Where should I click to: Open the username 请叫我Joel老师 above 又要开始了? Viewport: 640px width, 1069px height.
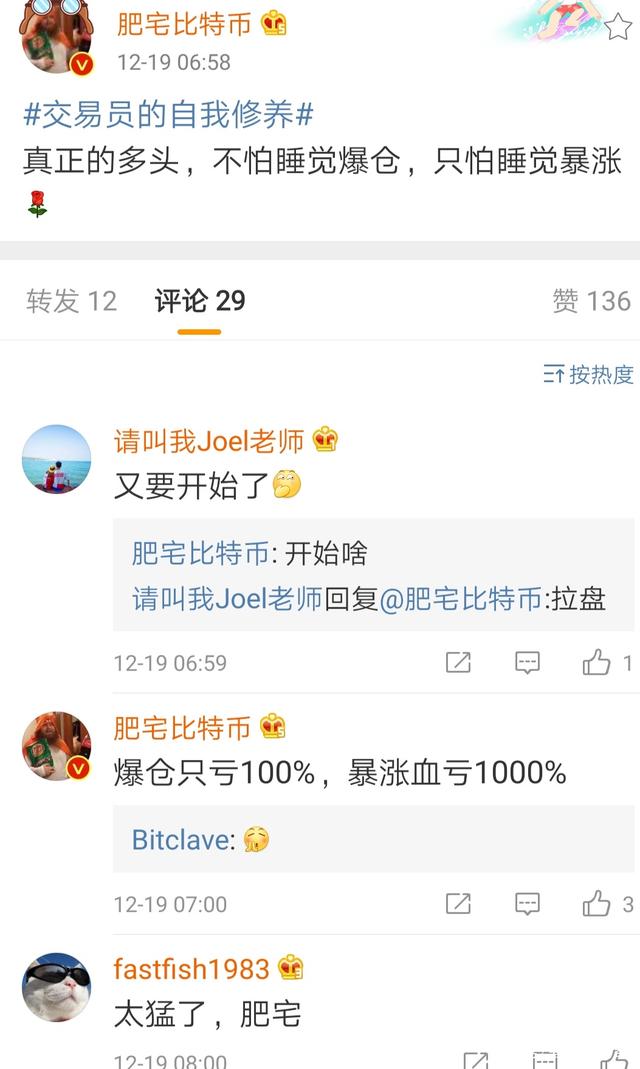[x=208, y=440]
